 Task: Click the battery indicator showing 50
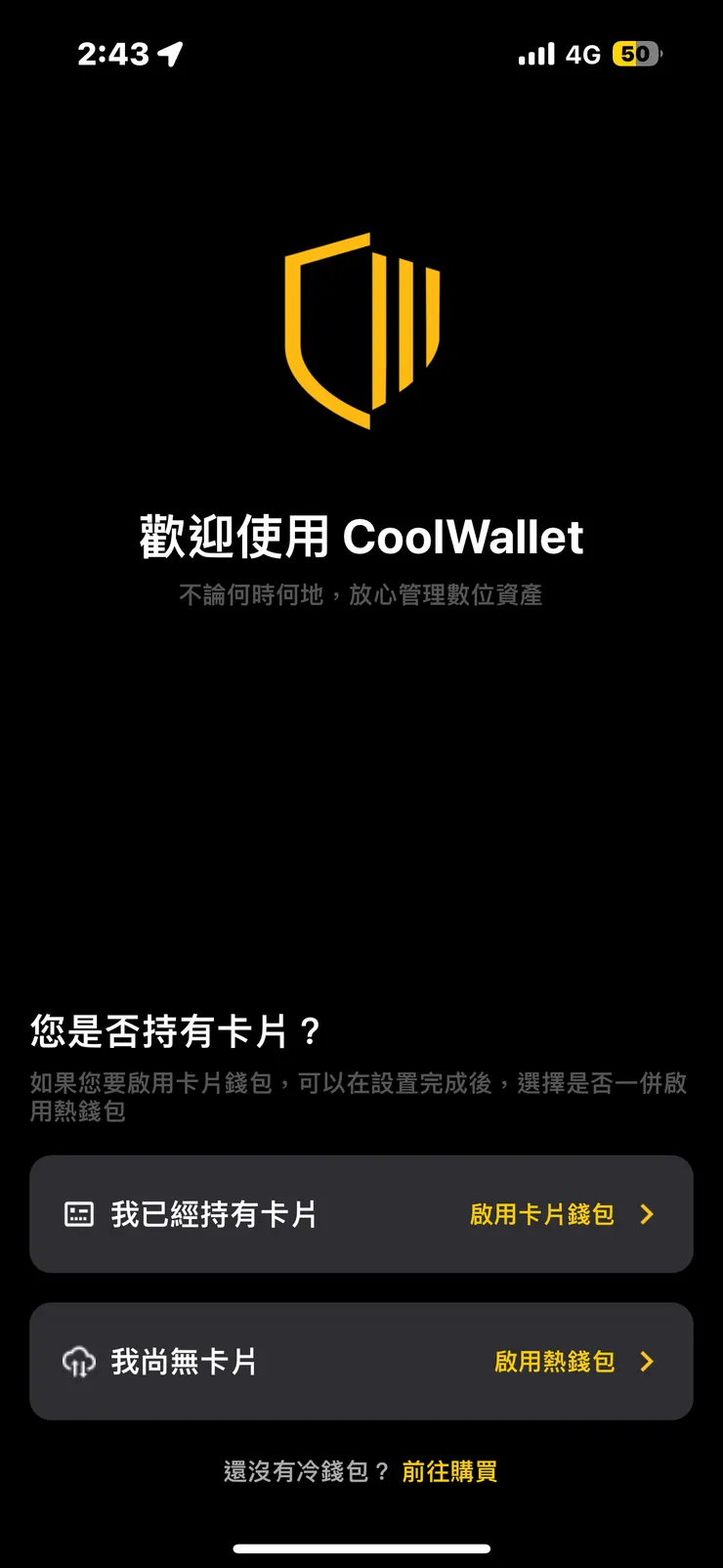636,54
